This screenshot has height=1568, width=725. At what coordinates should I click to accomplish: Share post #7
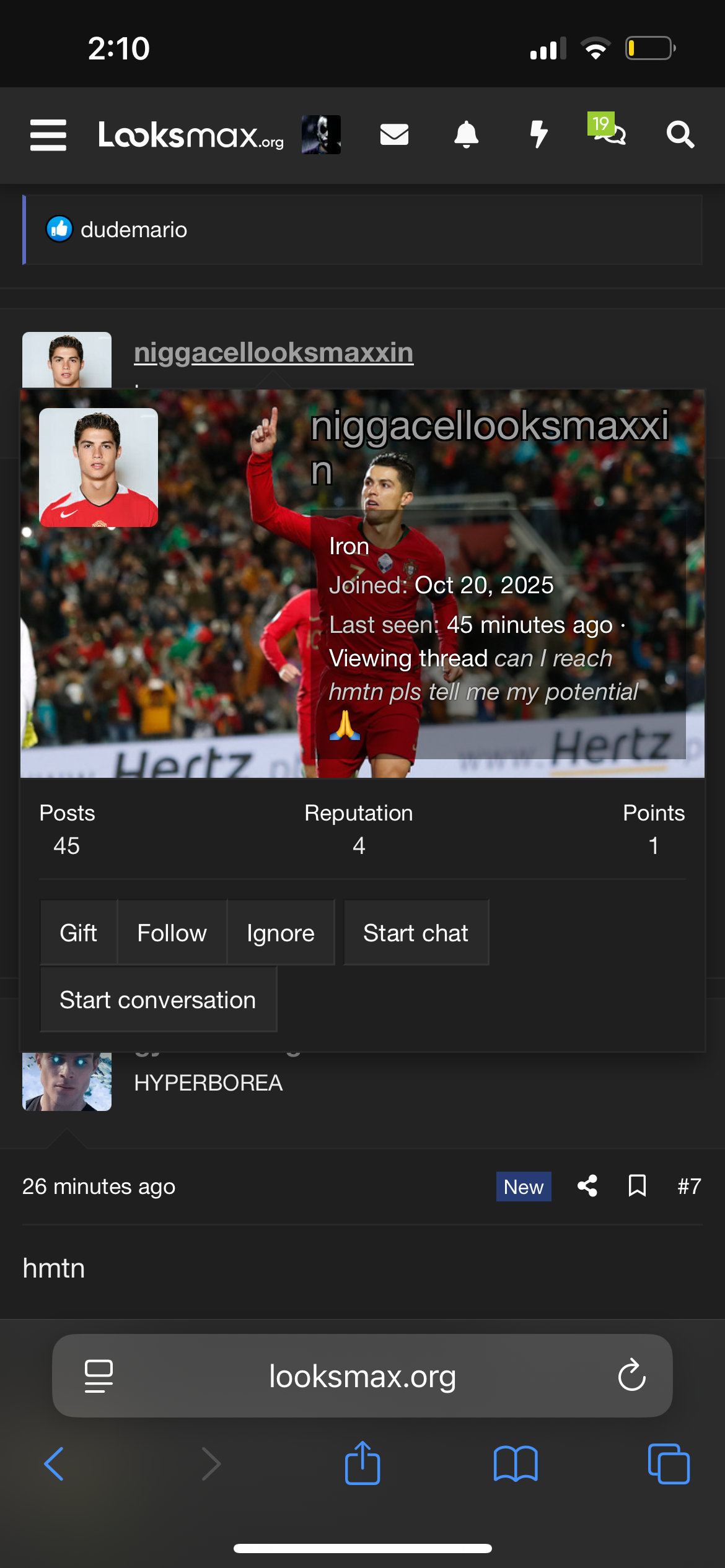point(587,1187)
